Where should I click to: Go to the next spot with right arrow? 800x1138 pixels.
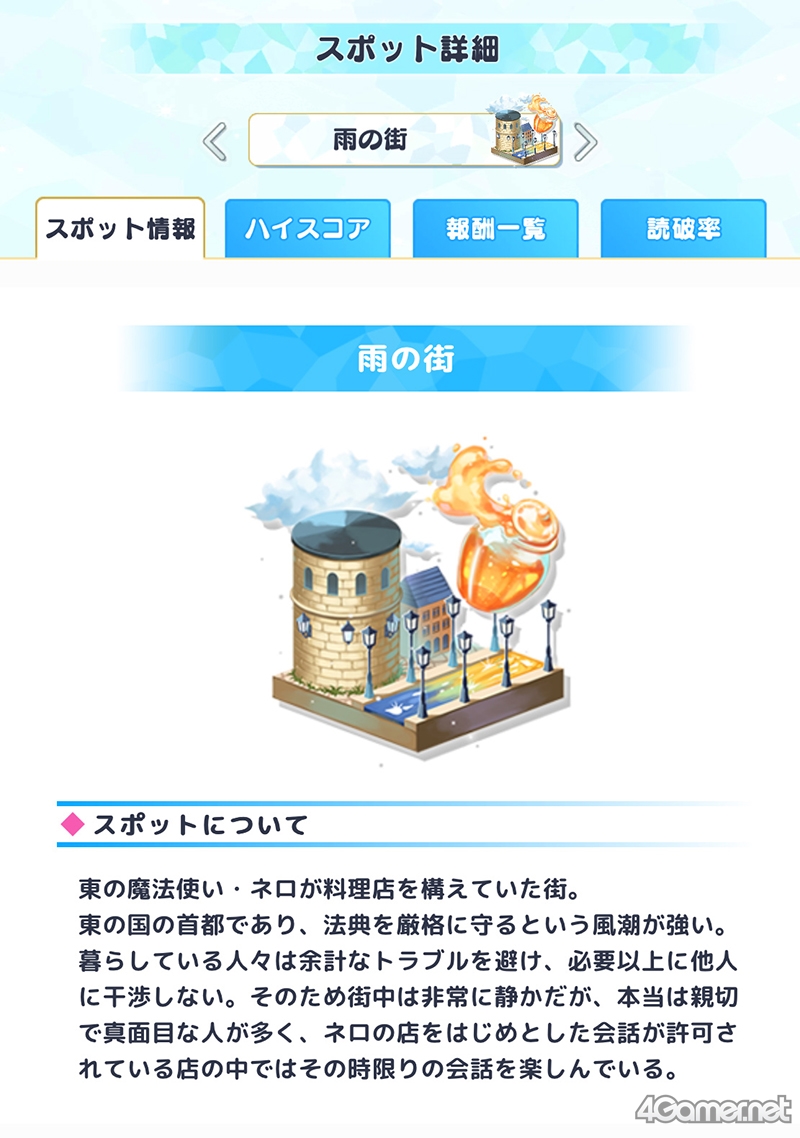tap(584, 141)
